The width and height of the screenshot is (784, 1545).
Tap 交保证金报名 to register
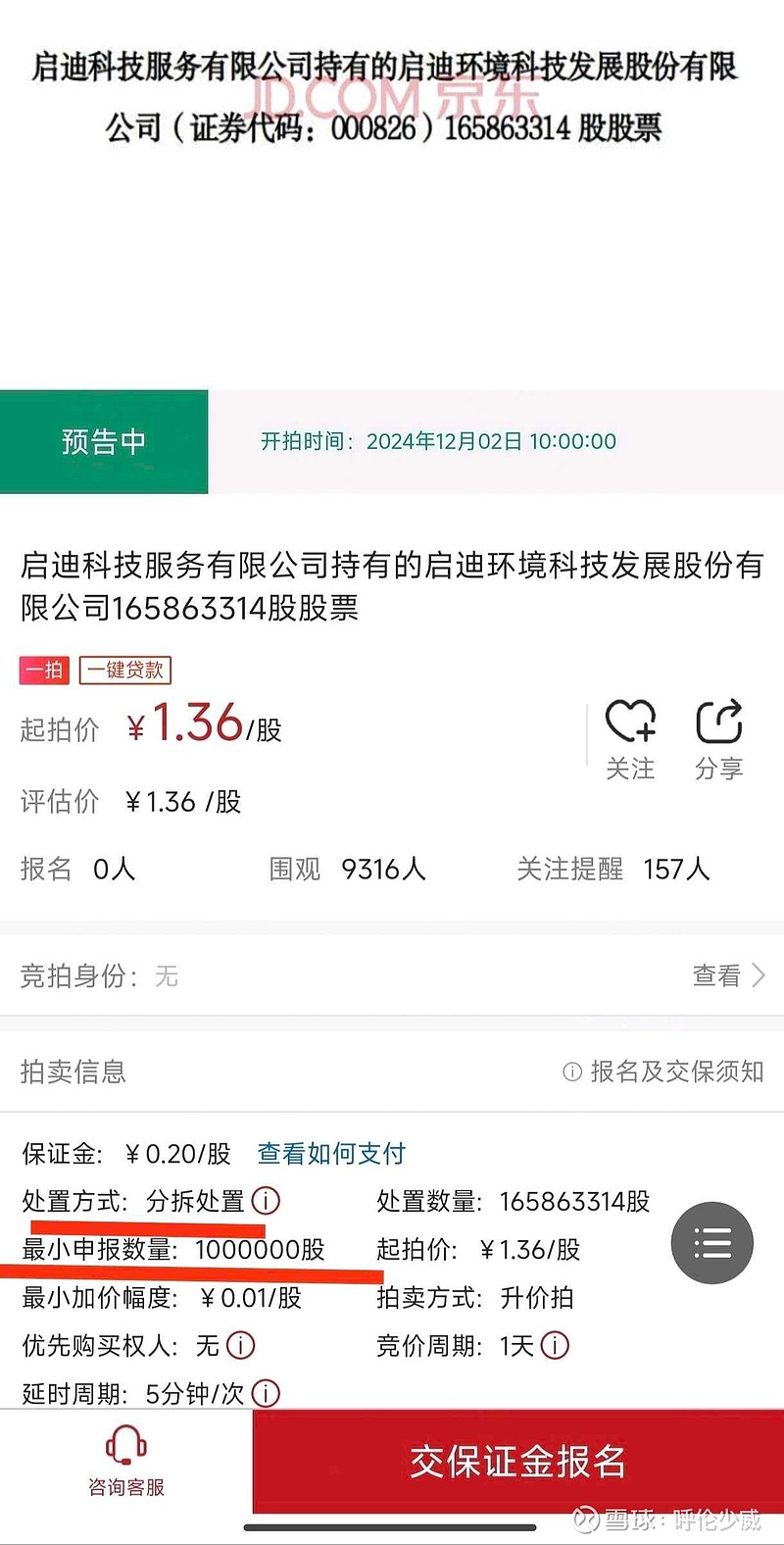click(x=518, y=1462)
